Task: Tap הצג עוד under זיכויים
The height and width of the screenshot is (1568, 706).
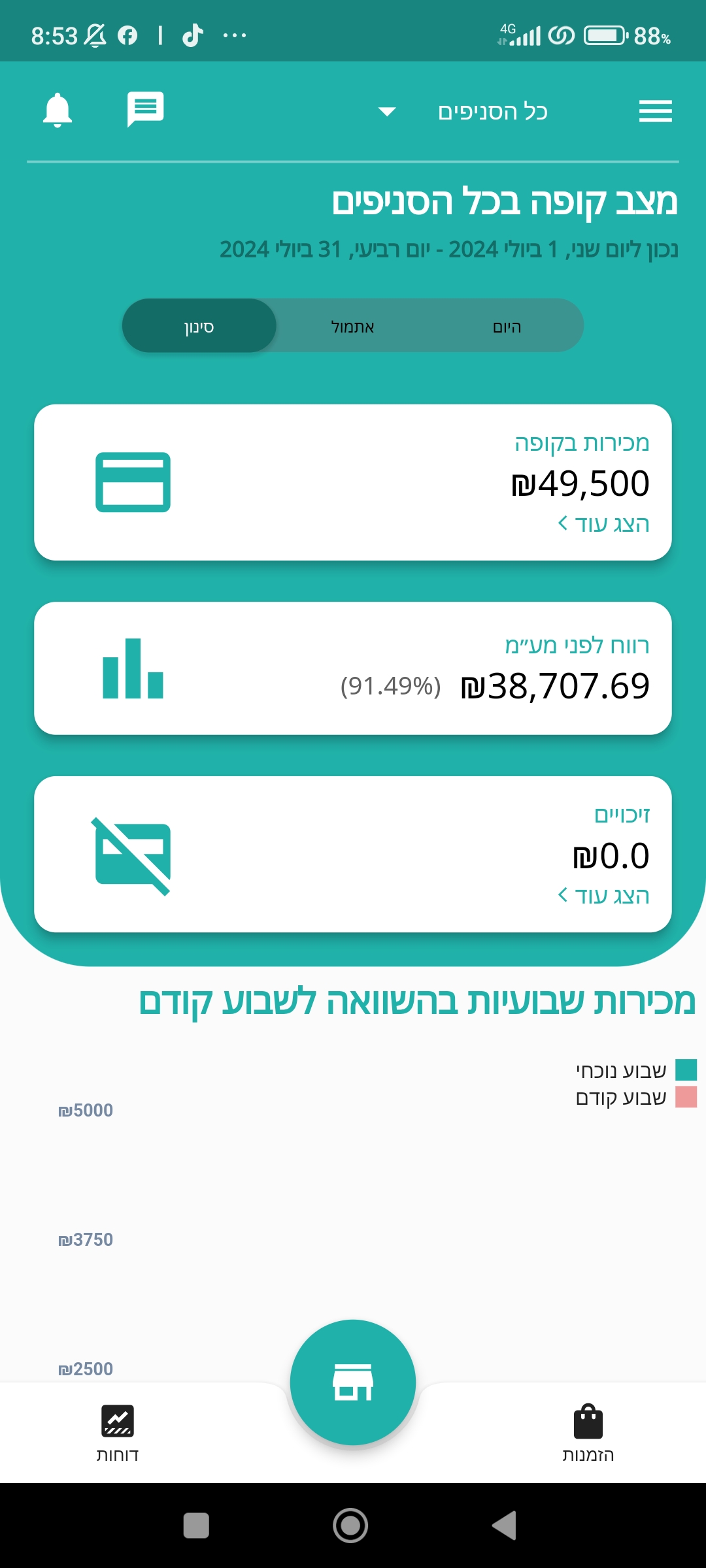Action: tap(603, 896)
